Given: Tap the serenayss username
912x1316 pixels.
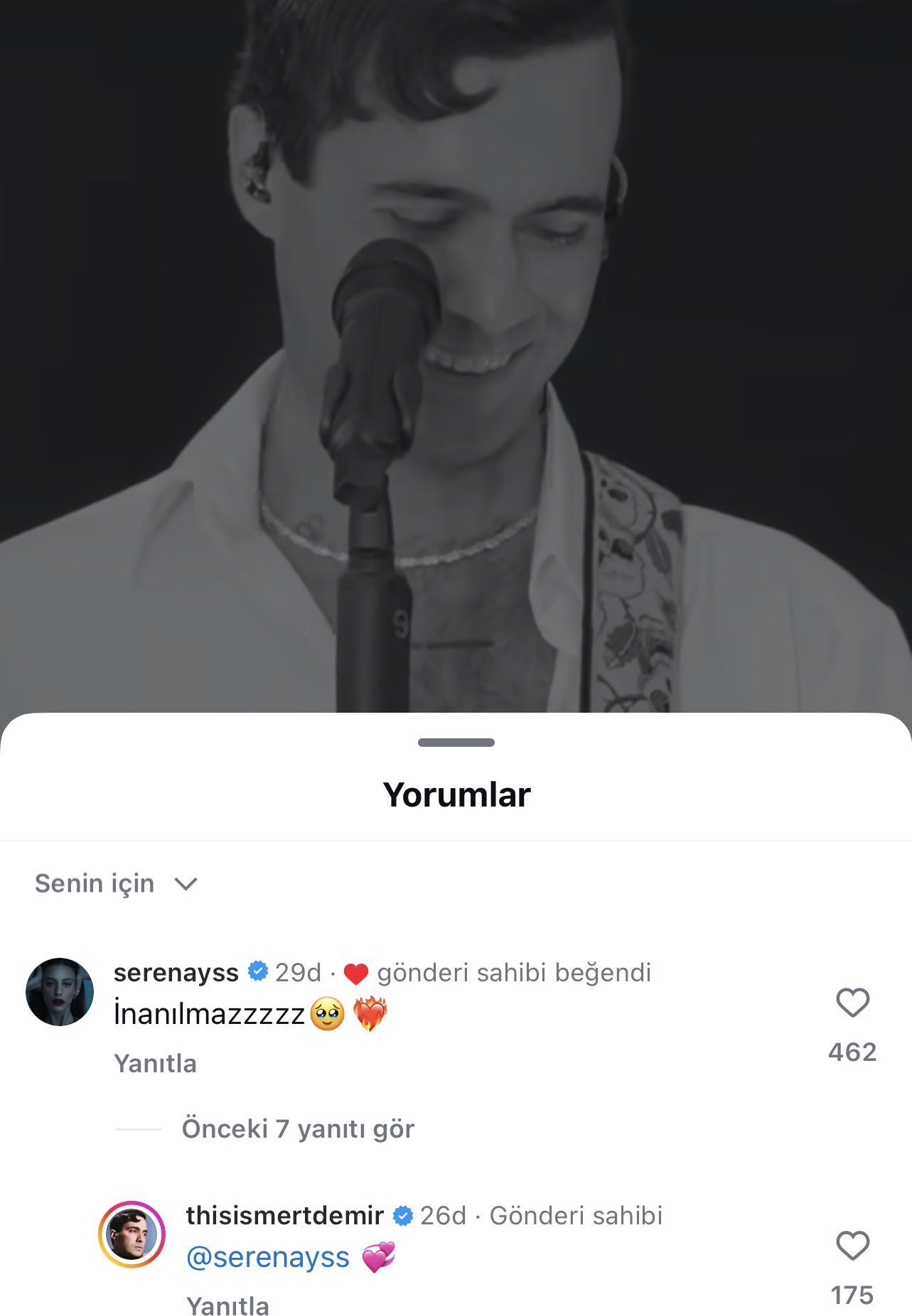Looking at the screenshot, I should pos(176,972).
